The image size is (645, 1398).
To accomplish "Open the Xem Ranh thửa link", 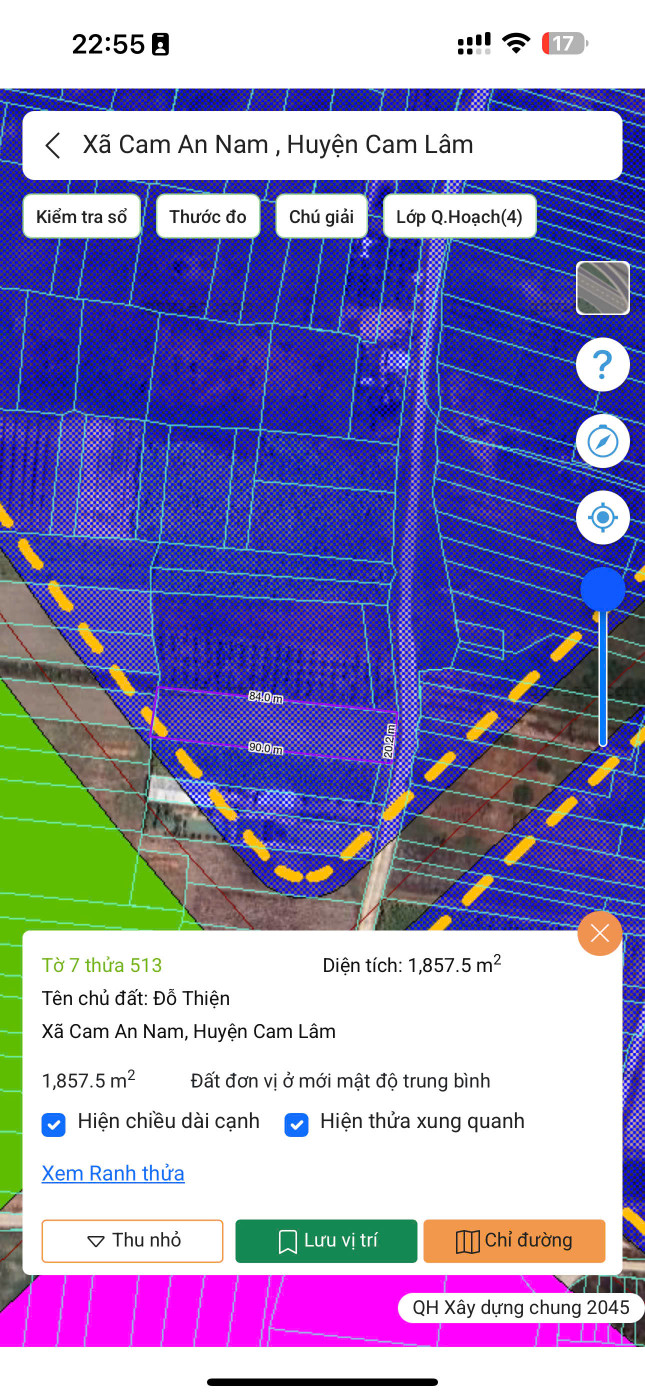I will 113,1173.
